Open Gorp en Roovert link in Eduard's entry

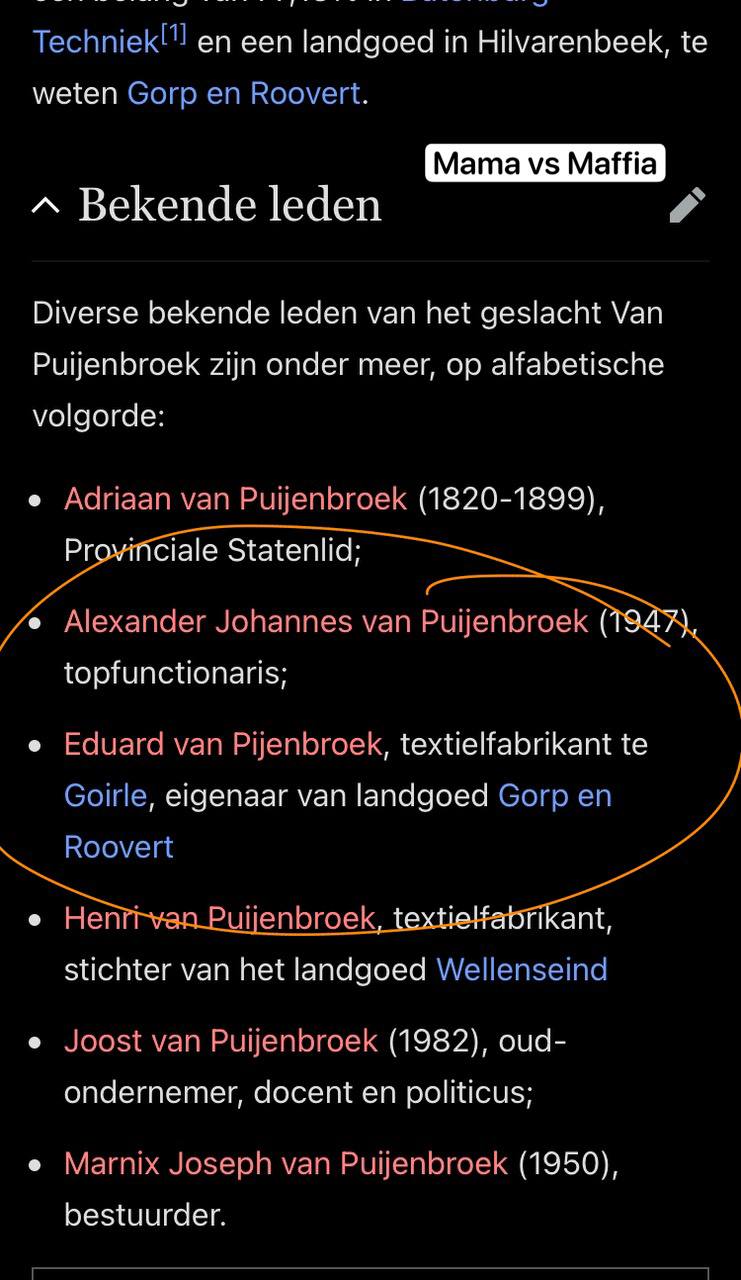(555, 796)
